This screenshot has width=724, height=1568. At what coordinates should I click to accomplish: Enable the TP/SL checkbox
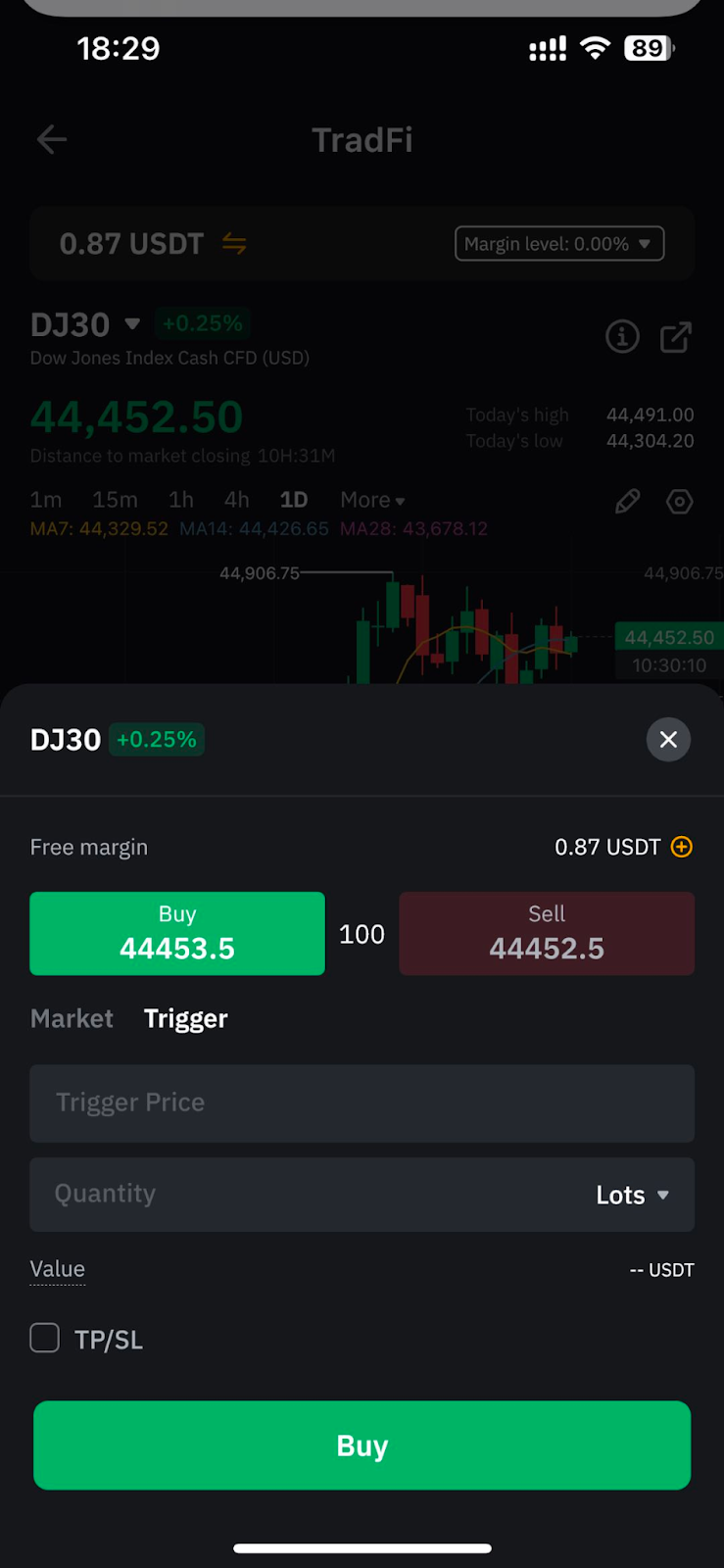coord(44,1338)
